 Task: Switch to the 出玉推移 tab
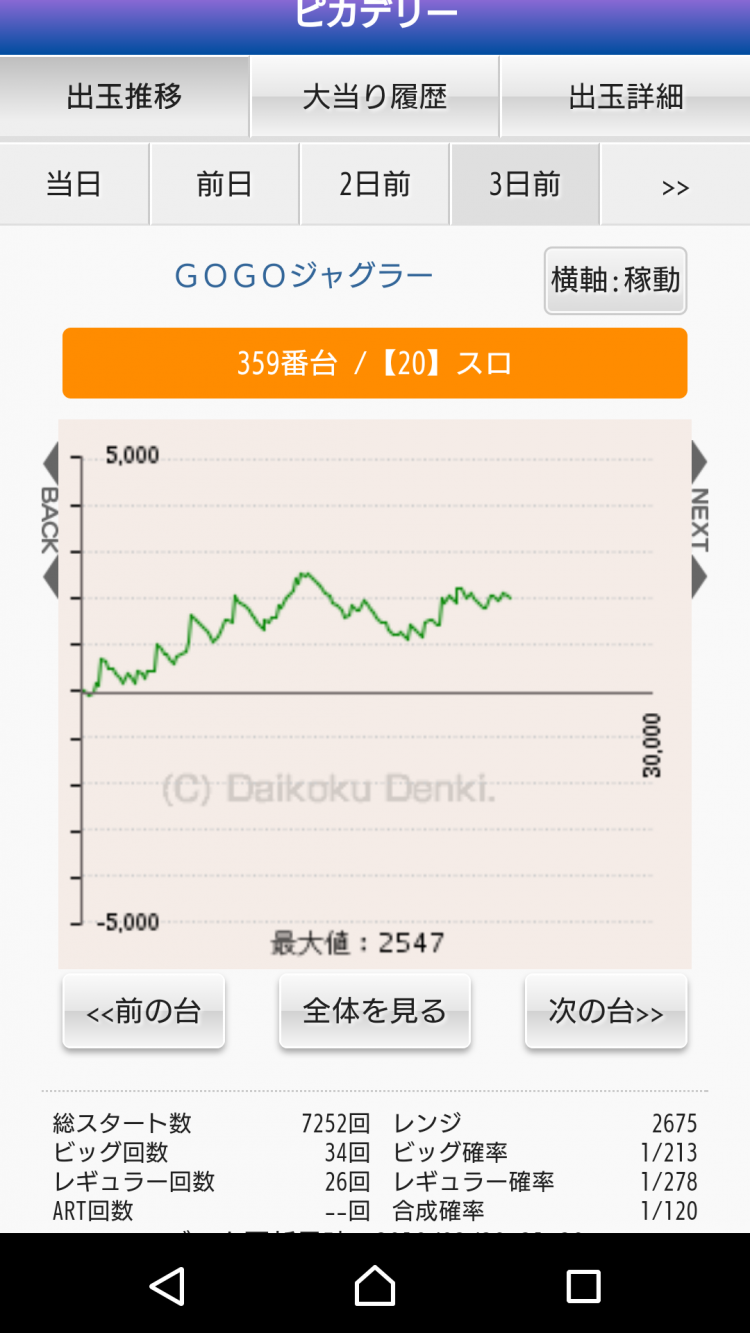(124, 96)
